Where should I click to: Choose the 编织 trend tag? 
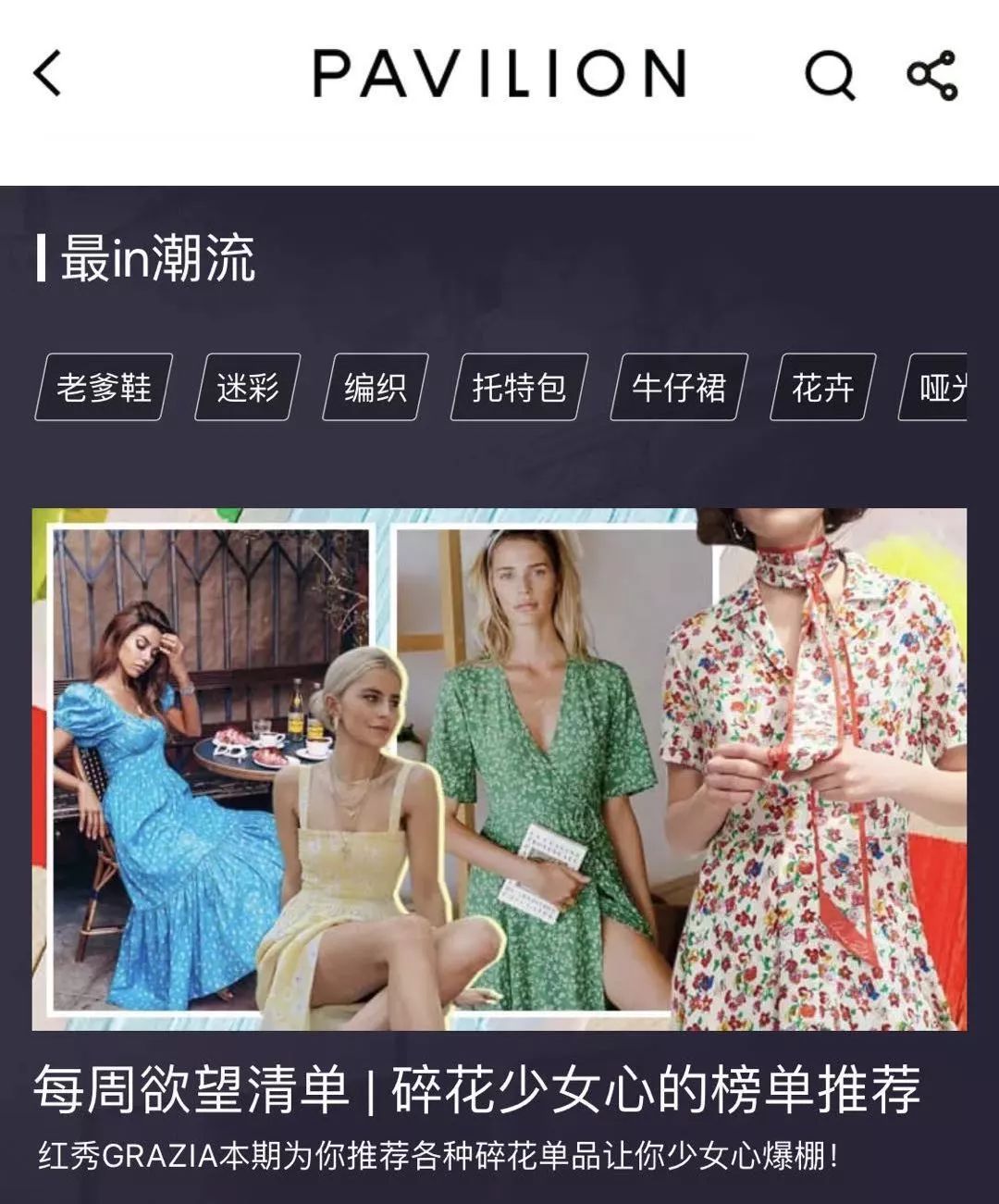point(376,387)
